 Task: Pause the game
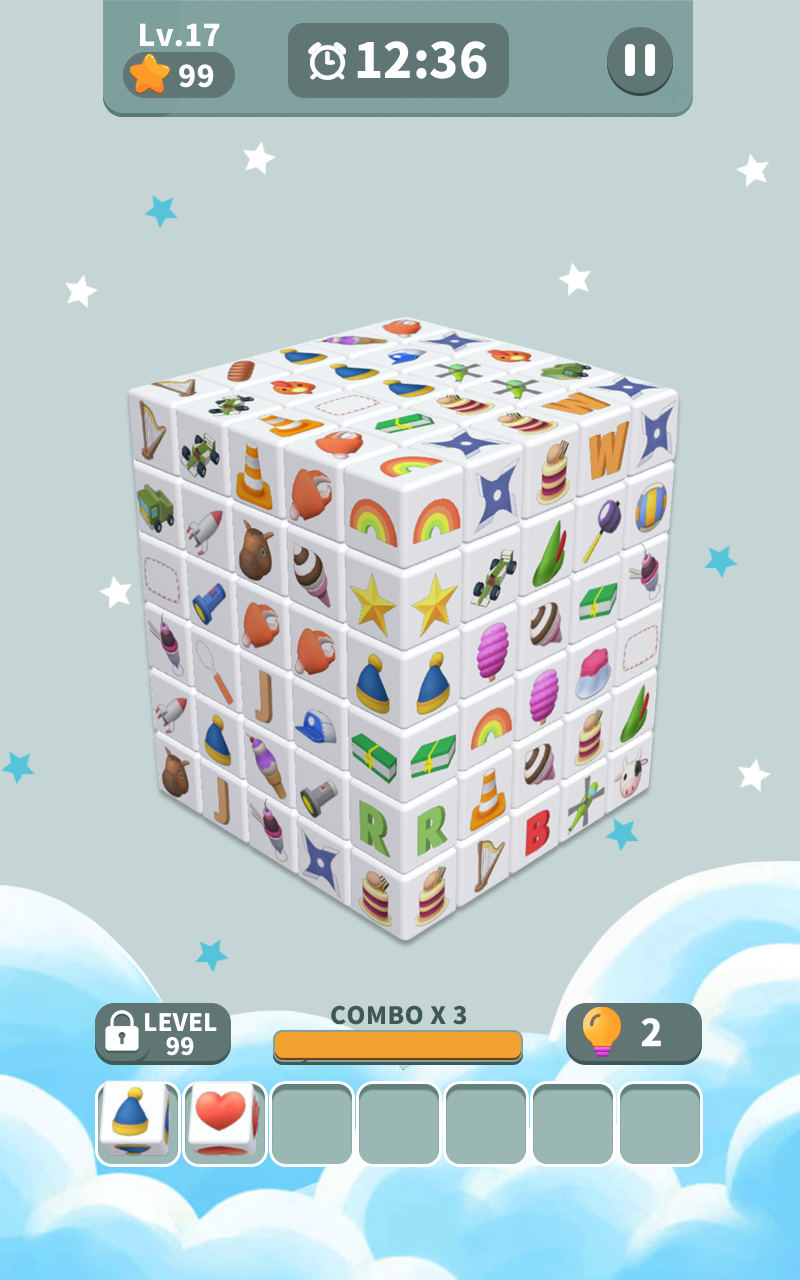(640, 60)
